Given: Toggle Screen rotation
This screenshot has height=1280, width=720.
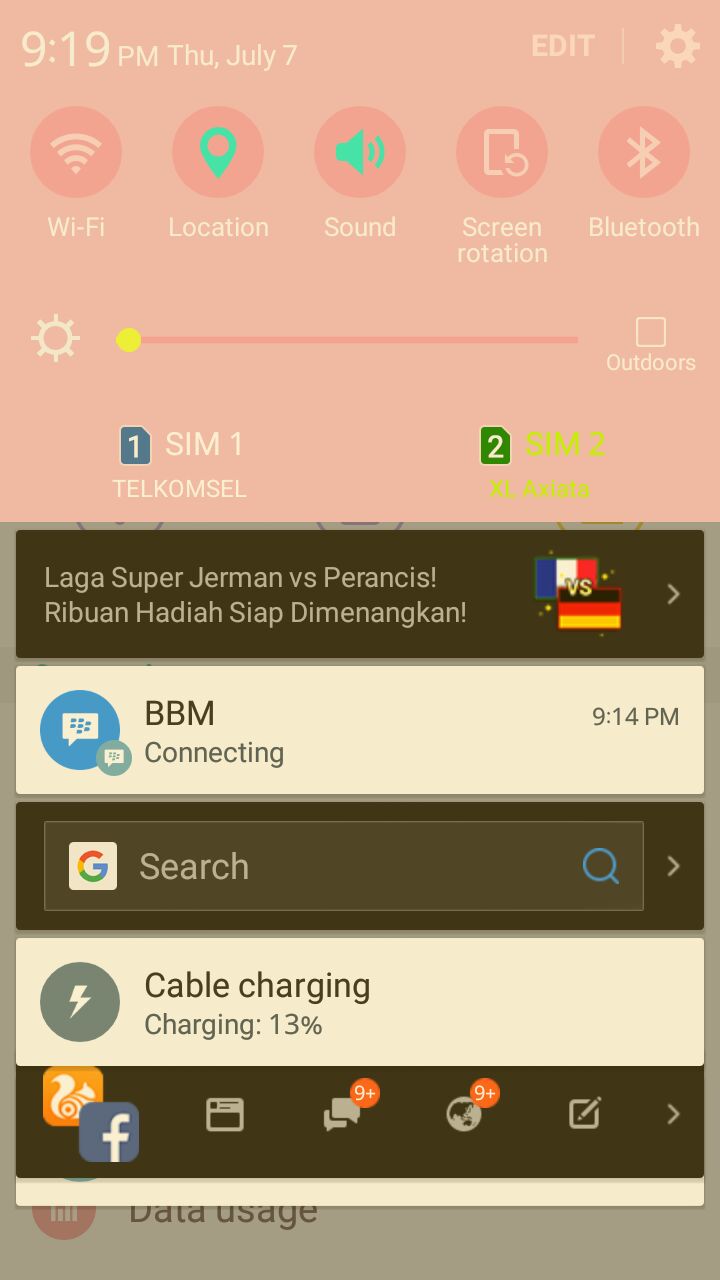Looking at the screenshot, I should (502, 152).
